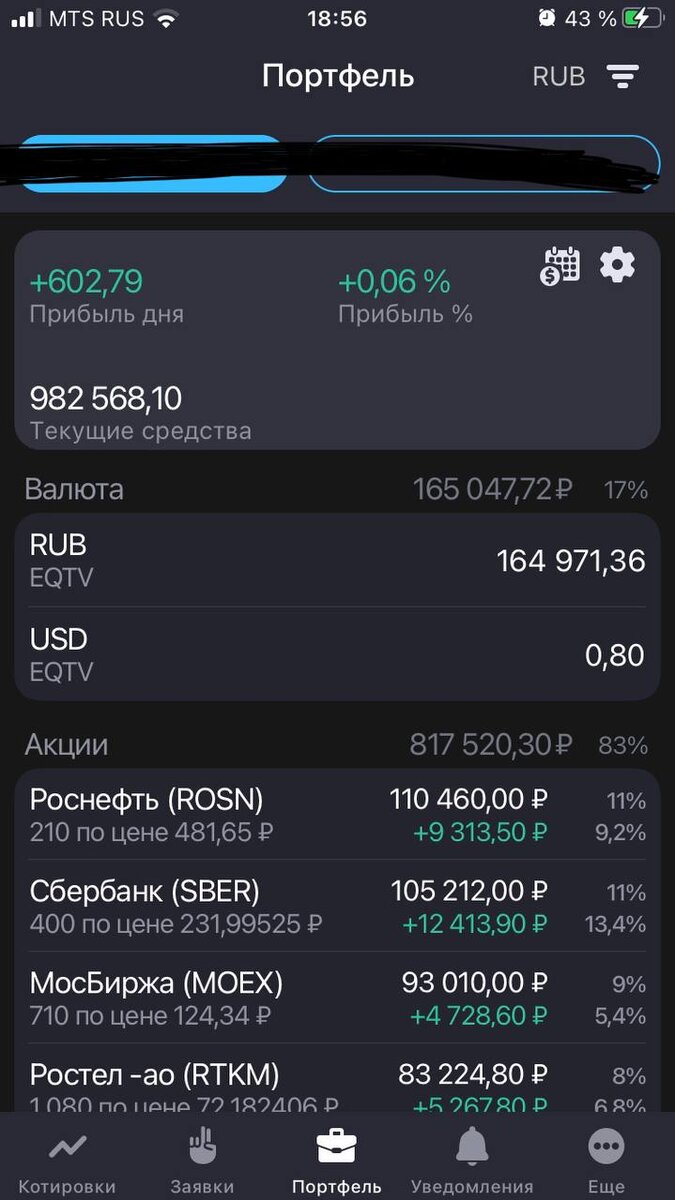675x1200 pixels.
Task: Open the Сбербанк (SBER) position
Action: click(337, 906)
